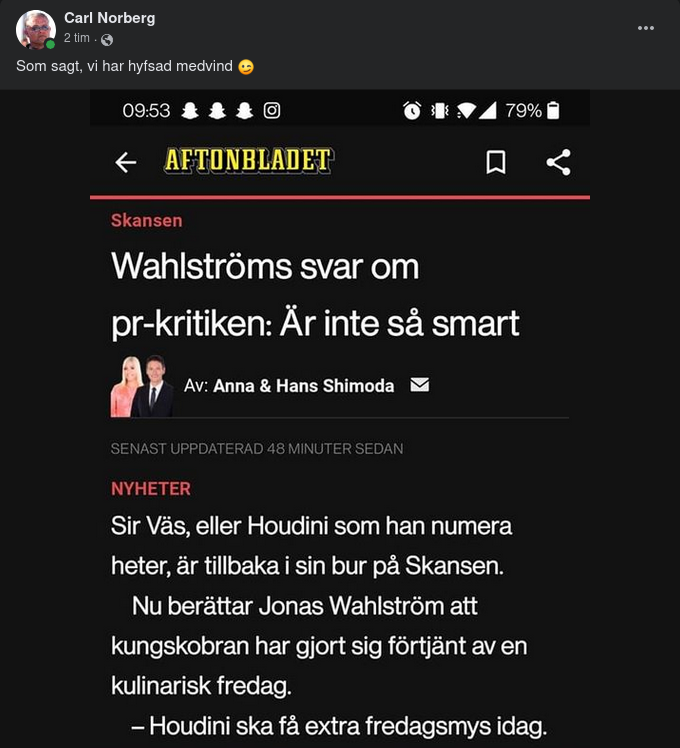This screenshot has height=748, width=680.
Task: Open Carl Norberg's profile from his name
Action: pyautogui.click(x=109, y=18)
